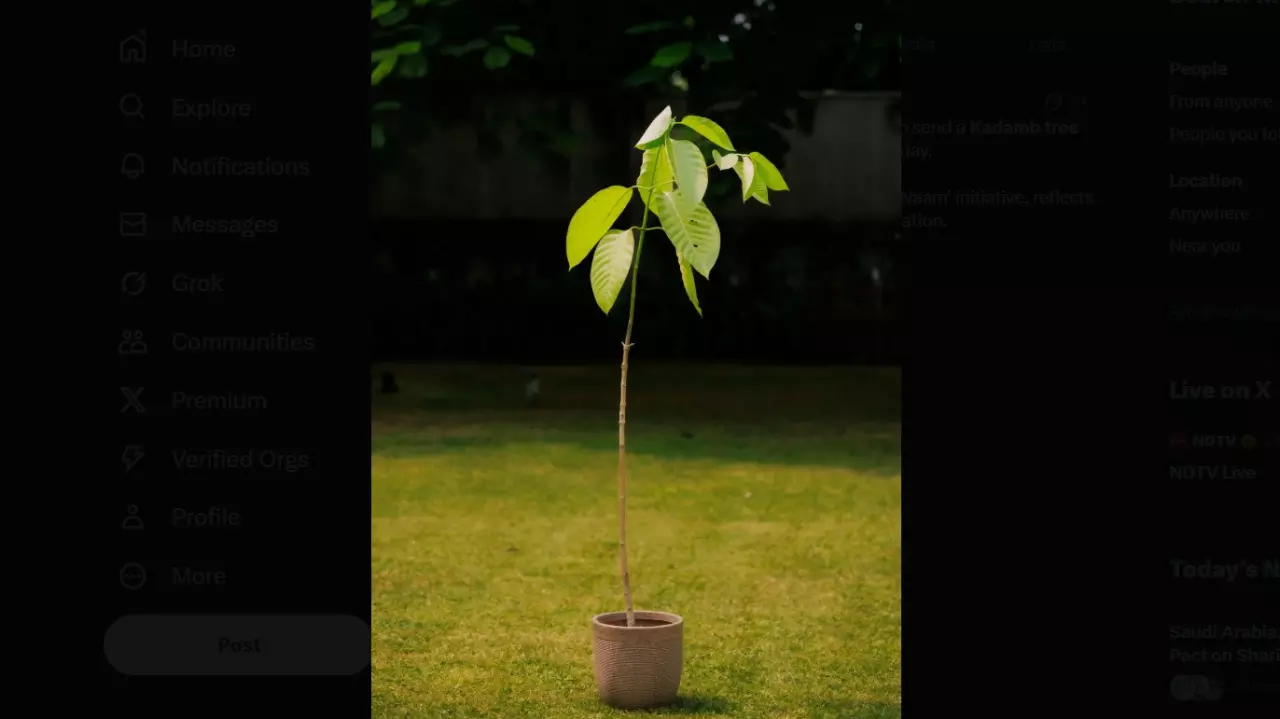Open the Premium page

[218, 401]
